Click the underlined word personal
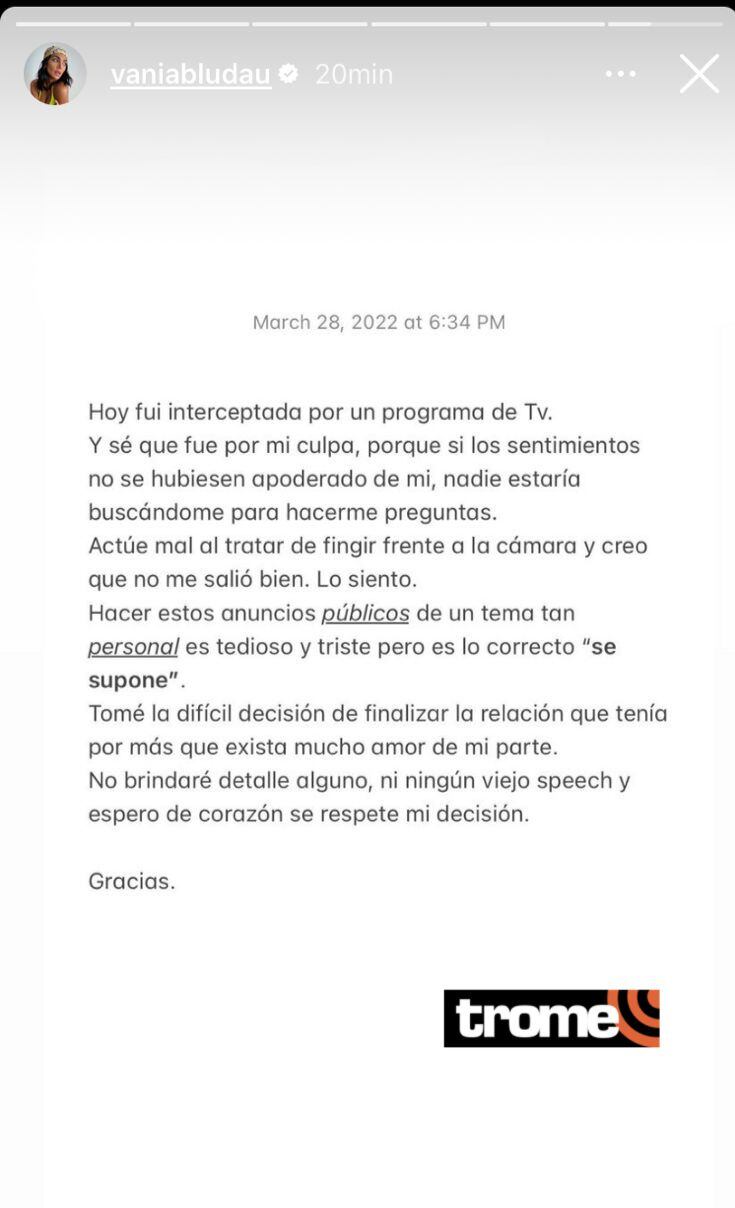 (133, 646)
